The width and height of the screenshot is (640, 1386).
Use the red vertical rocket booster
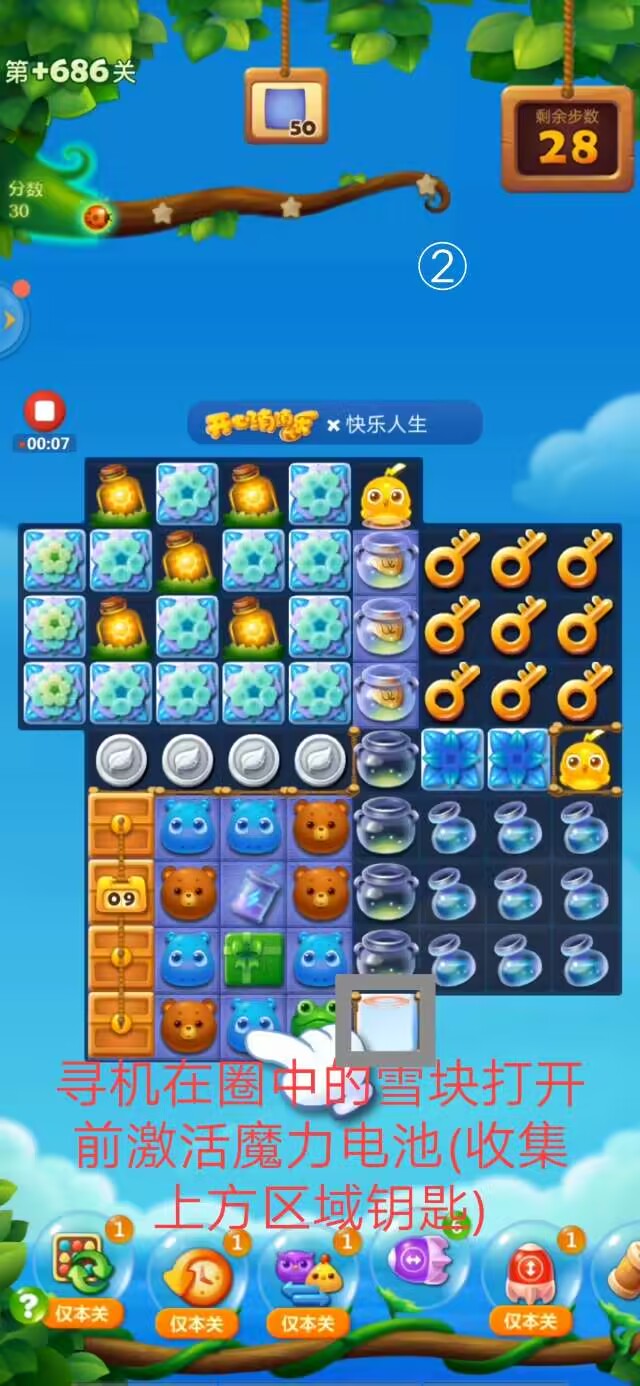tap(530, 1268)
